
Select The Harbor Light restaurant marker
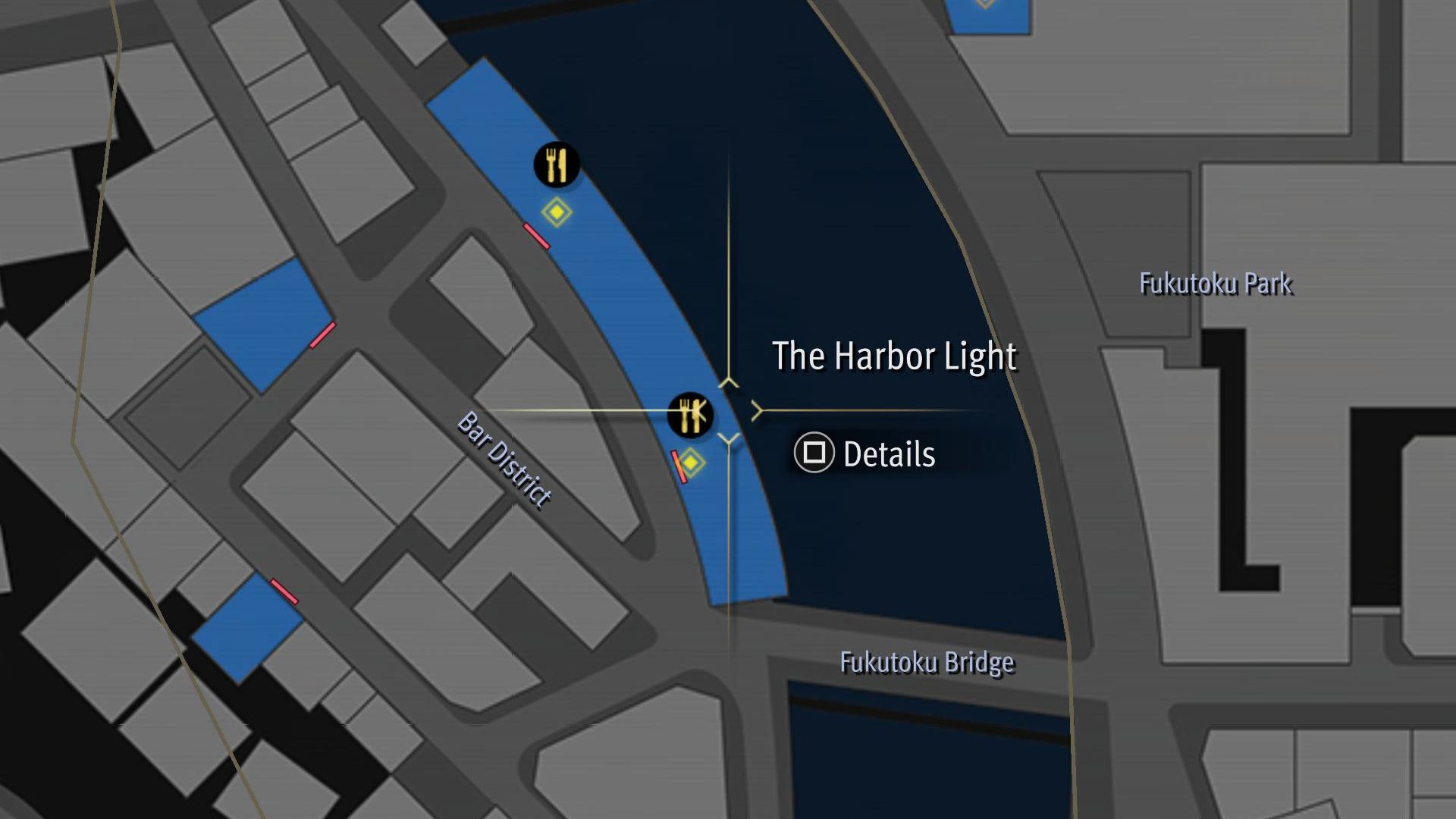690,415
